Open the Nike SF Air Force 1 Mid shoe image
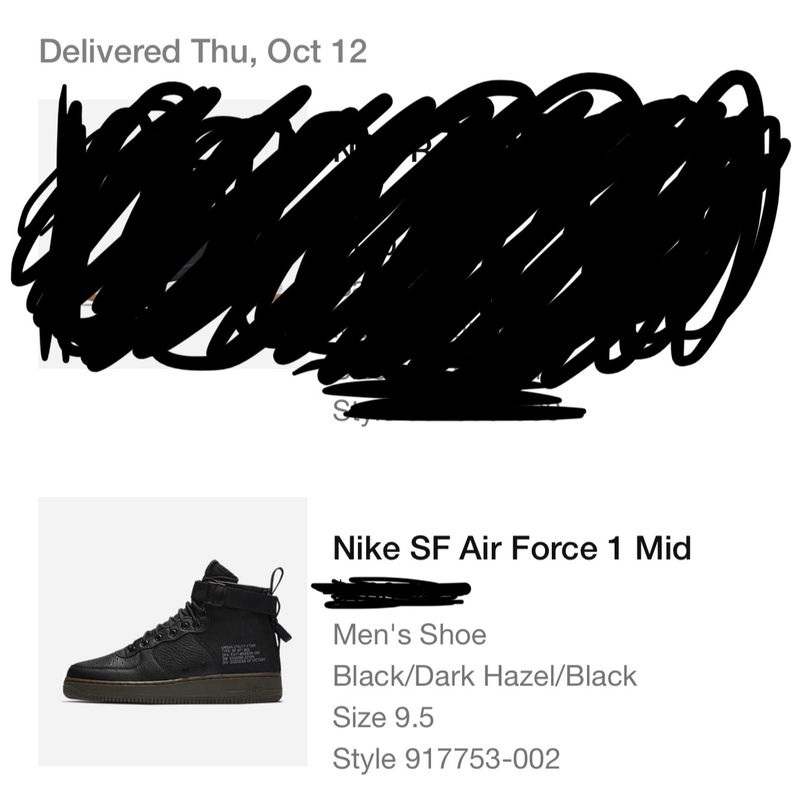 tap(172, 632)
